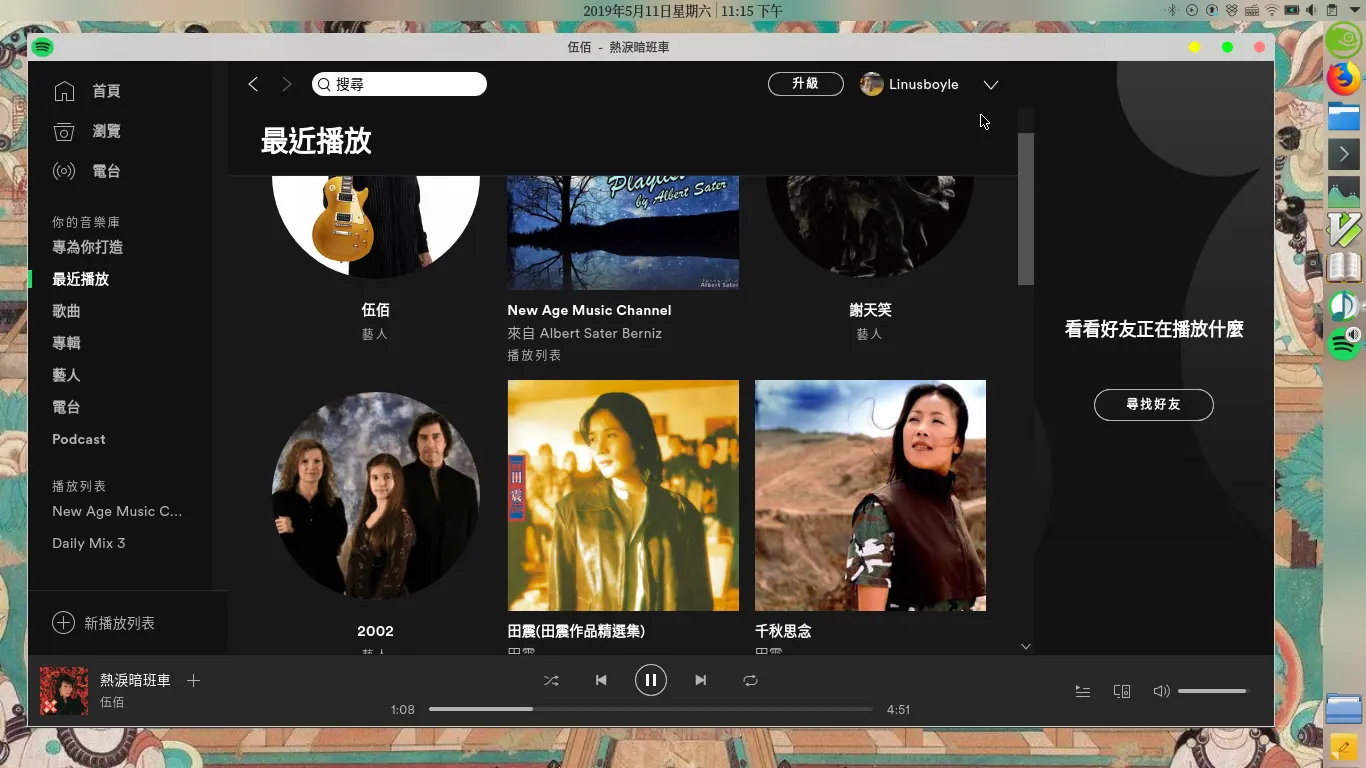Skip to the next track
The height and width of the screenshot is (768, 1366).
click(x=700, y=680)
